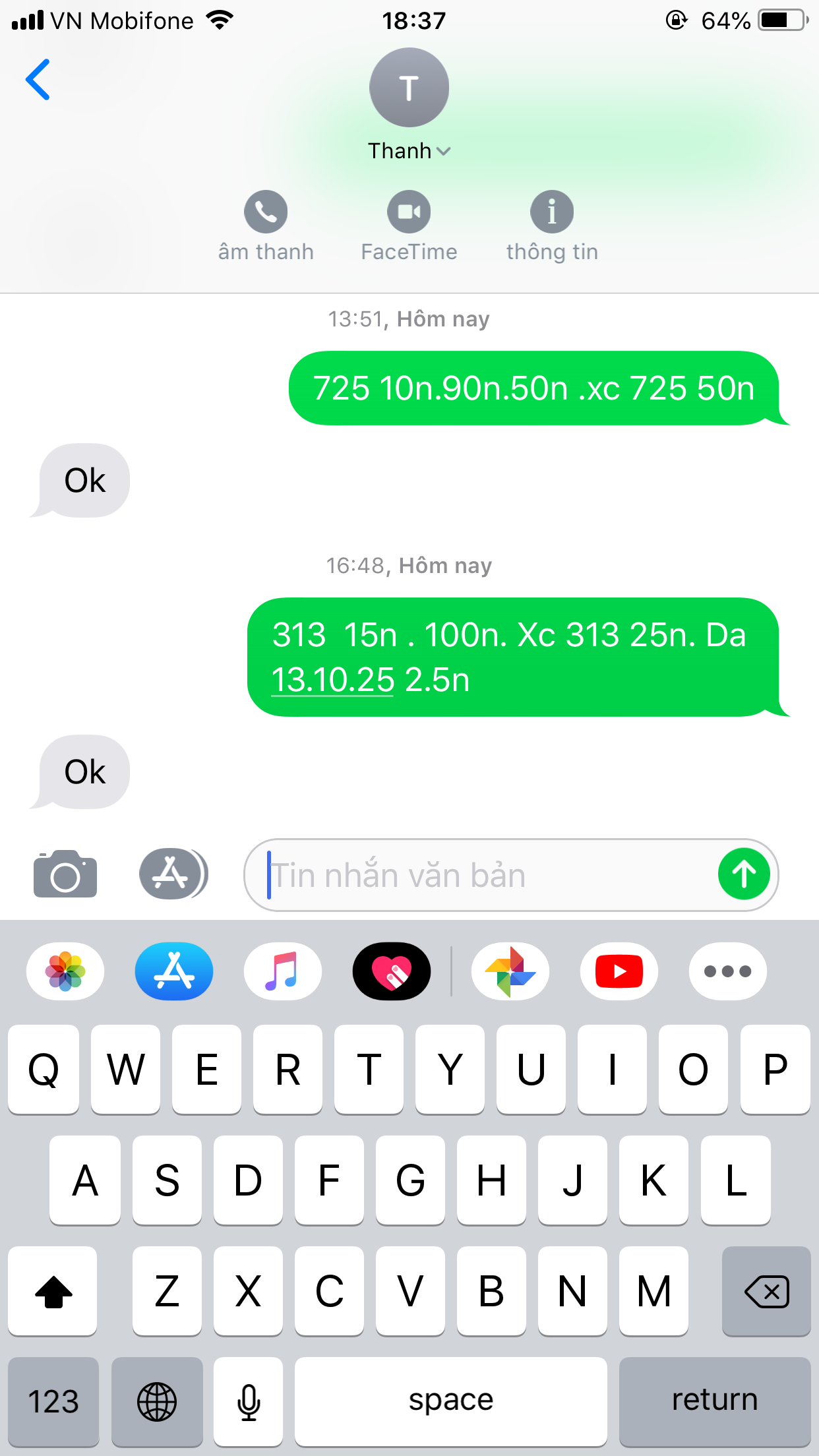819x1456 pixels.
Task: Open Photos in the app strip
Action: pos(65,971)
